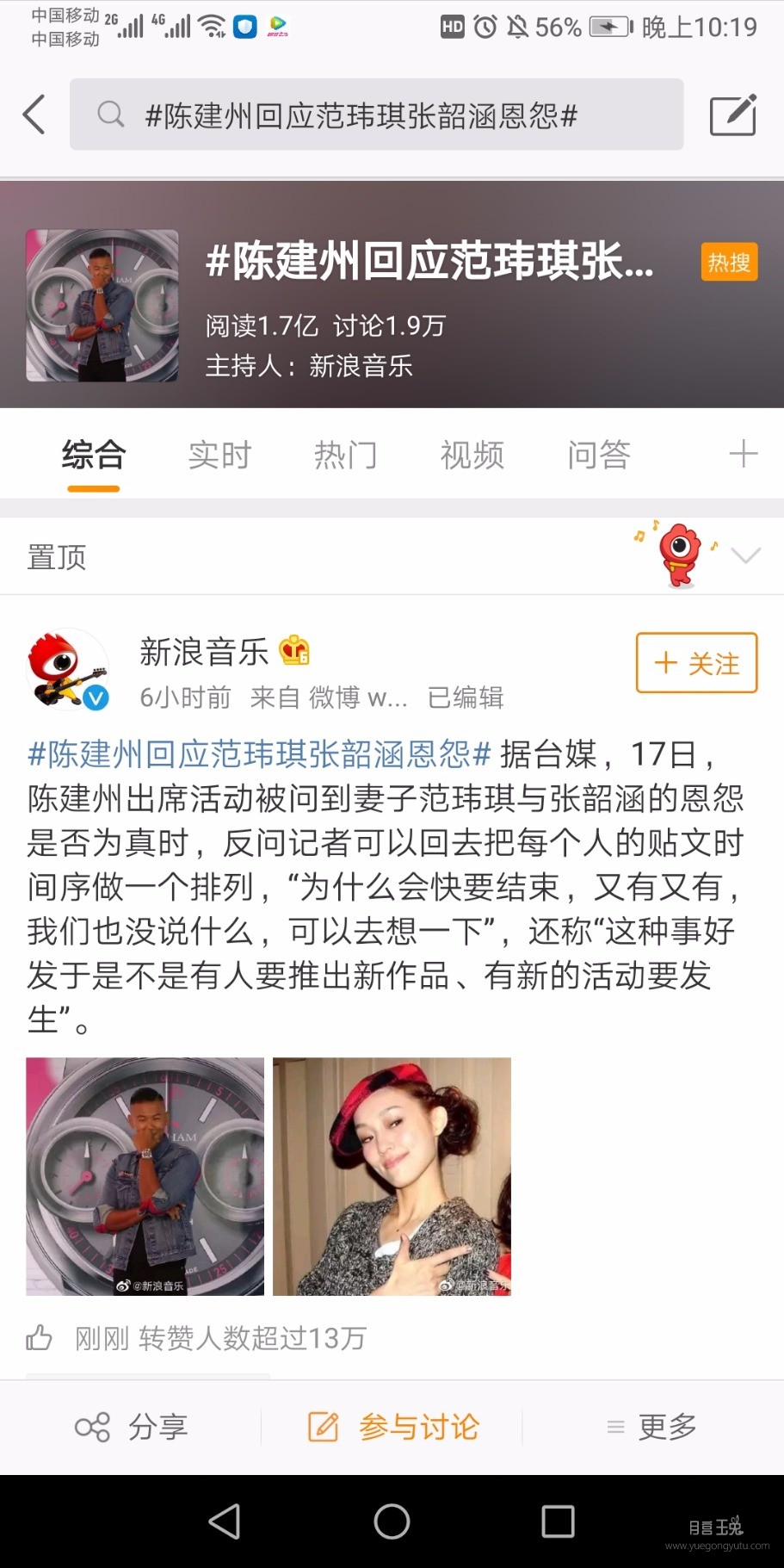Screen dimensions: 784x1568
Task: Tap the search magnifier icon
Action: (111, 113)
